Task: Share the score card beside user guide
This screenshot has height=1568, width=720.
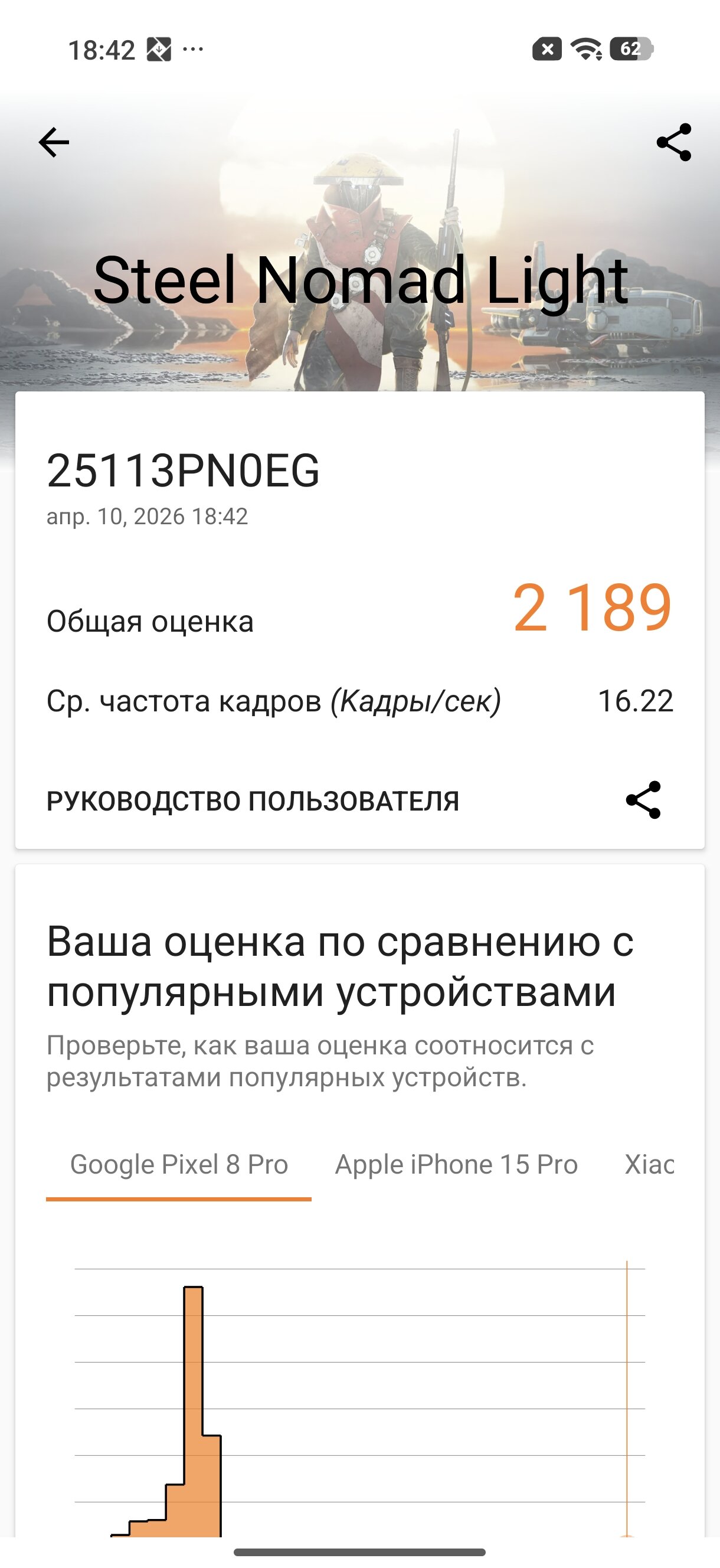Action: pos(643,800)
